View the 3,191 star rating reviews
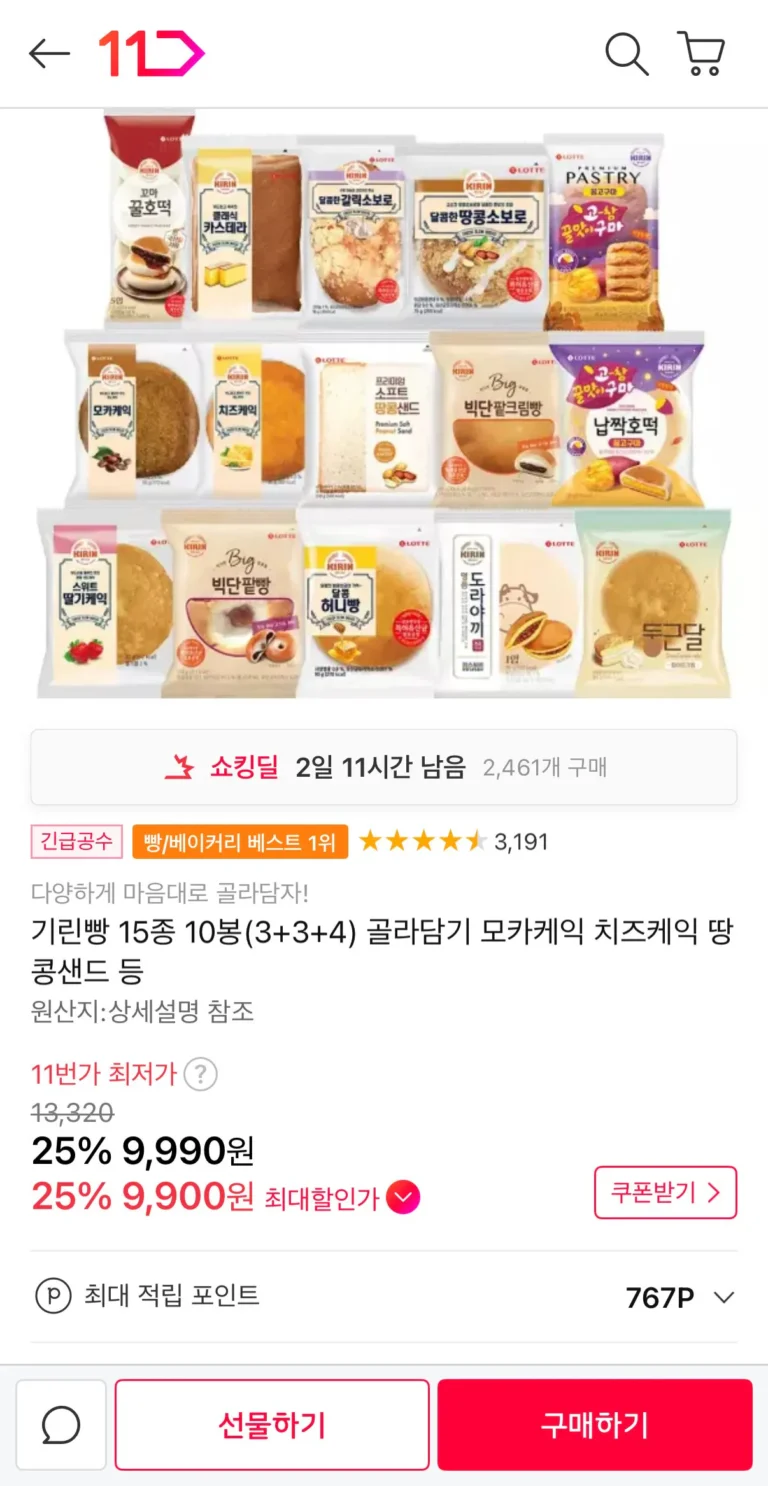This screenshot has width=768, height=1486. (x=454, y=841)
